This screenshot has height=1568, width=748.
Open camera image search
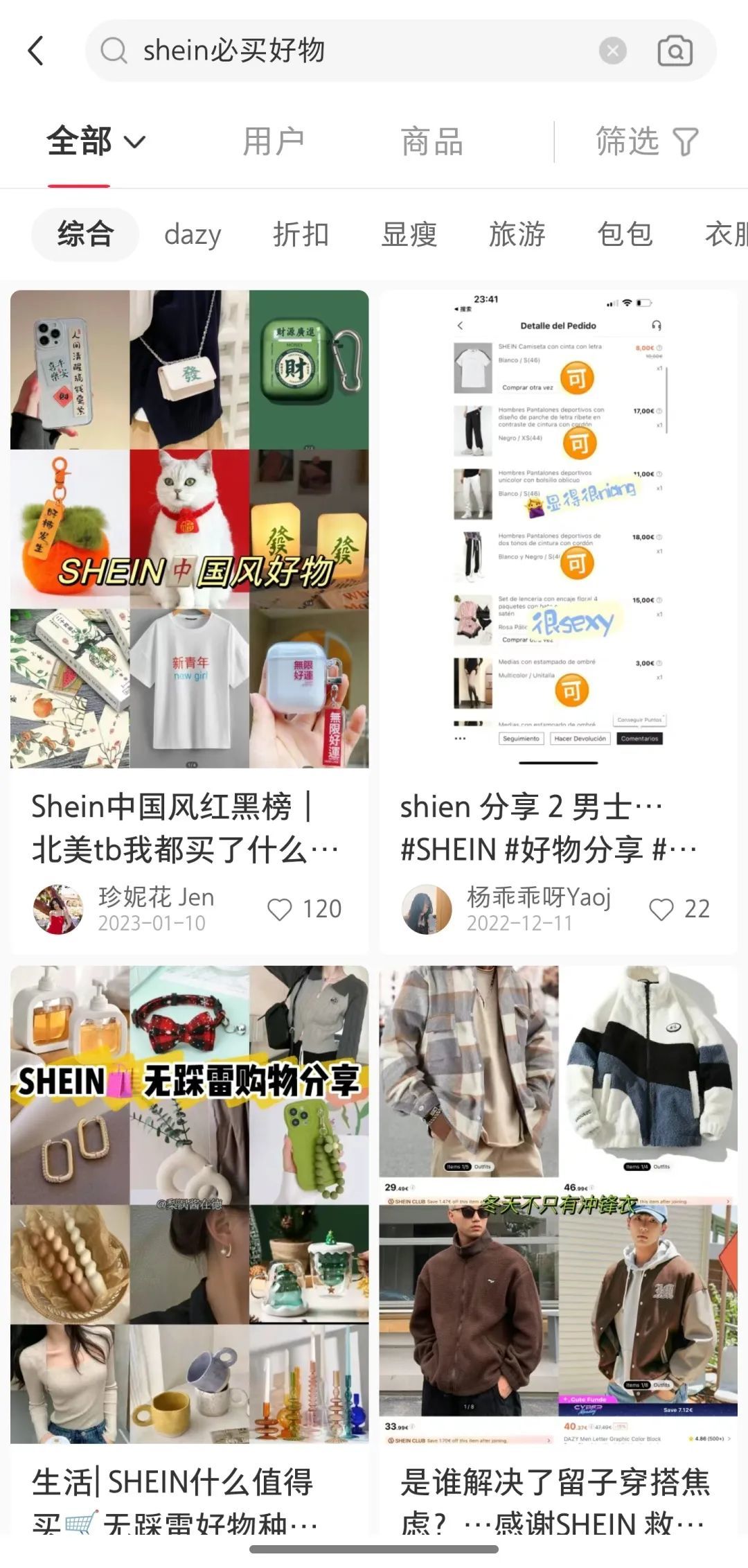[675, 51]
